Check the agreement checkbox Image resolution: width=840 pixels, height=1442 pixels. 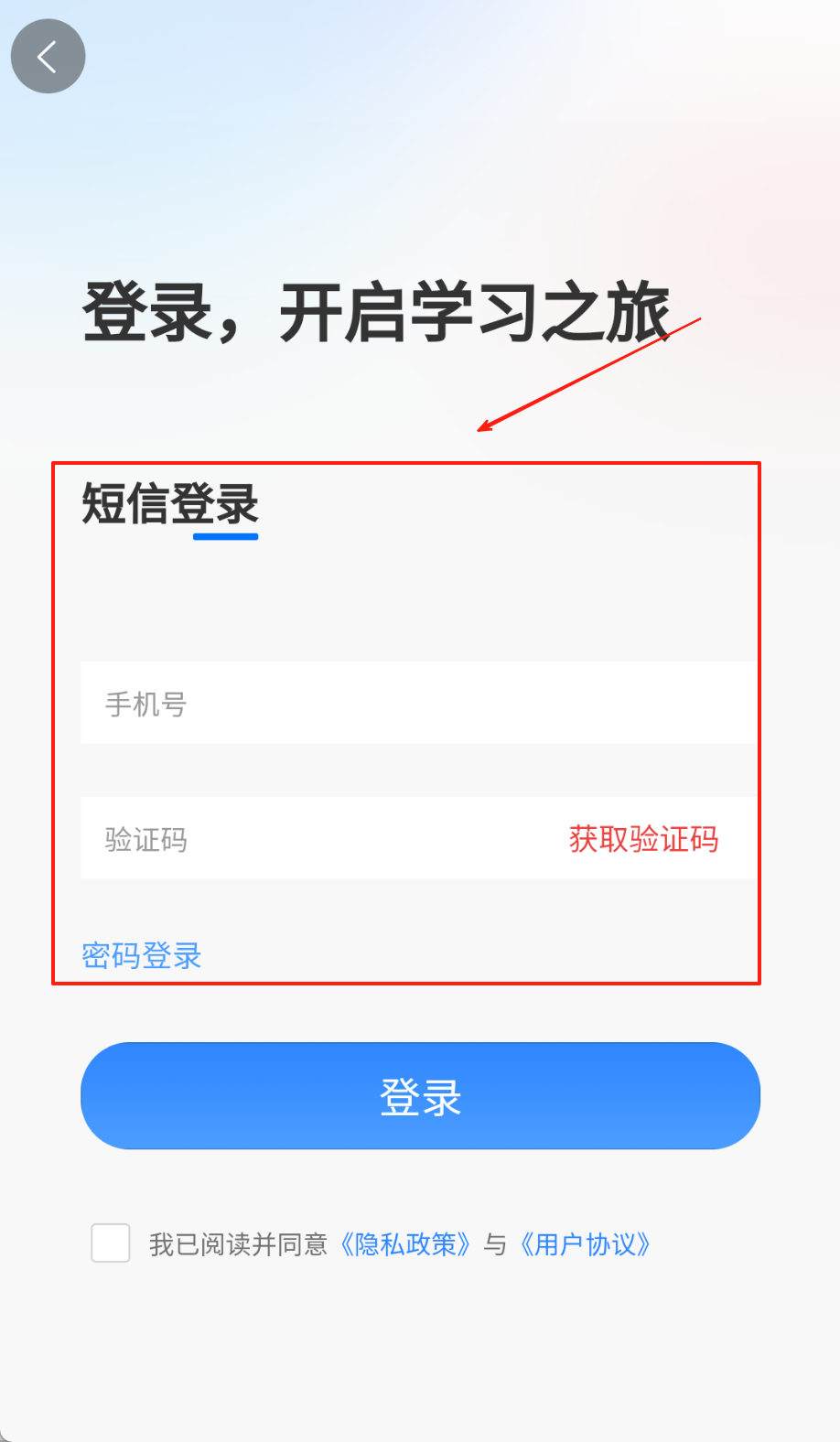[x=111, y=1243]
